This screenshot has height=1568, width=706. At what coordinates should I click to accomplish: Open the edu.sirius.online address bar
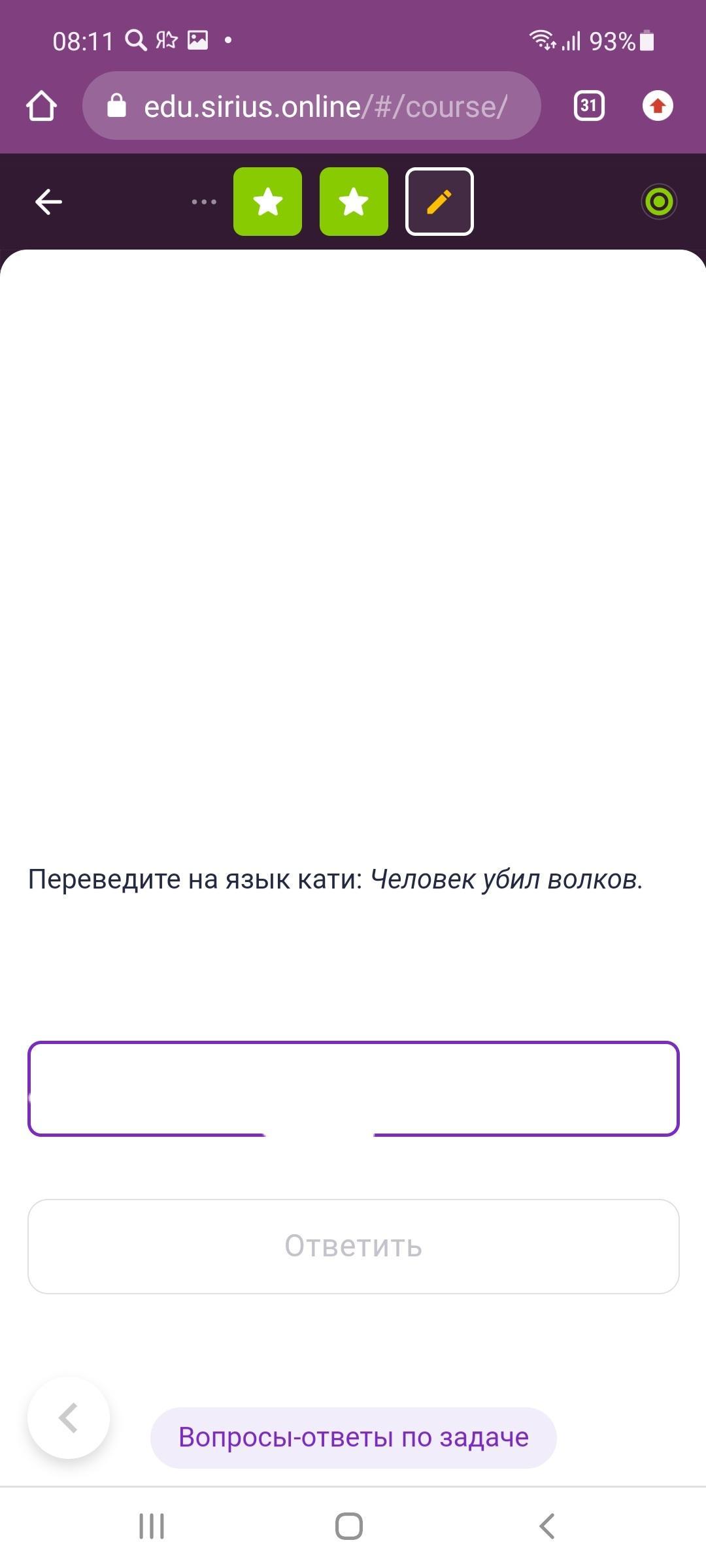312,106
